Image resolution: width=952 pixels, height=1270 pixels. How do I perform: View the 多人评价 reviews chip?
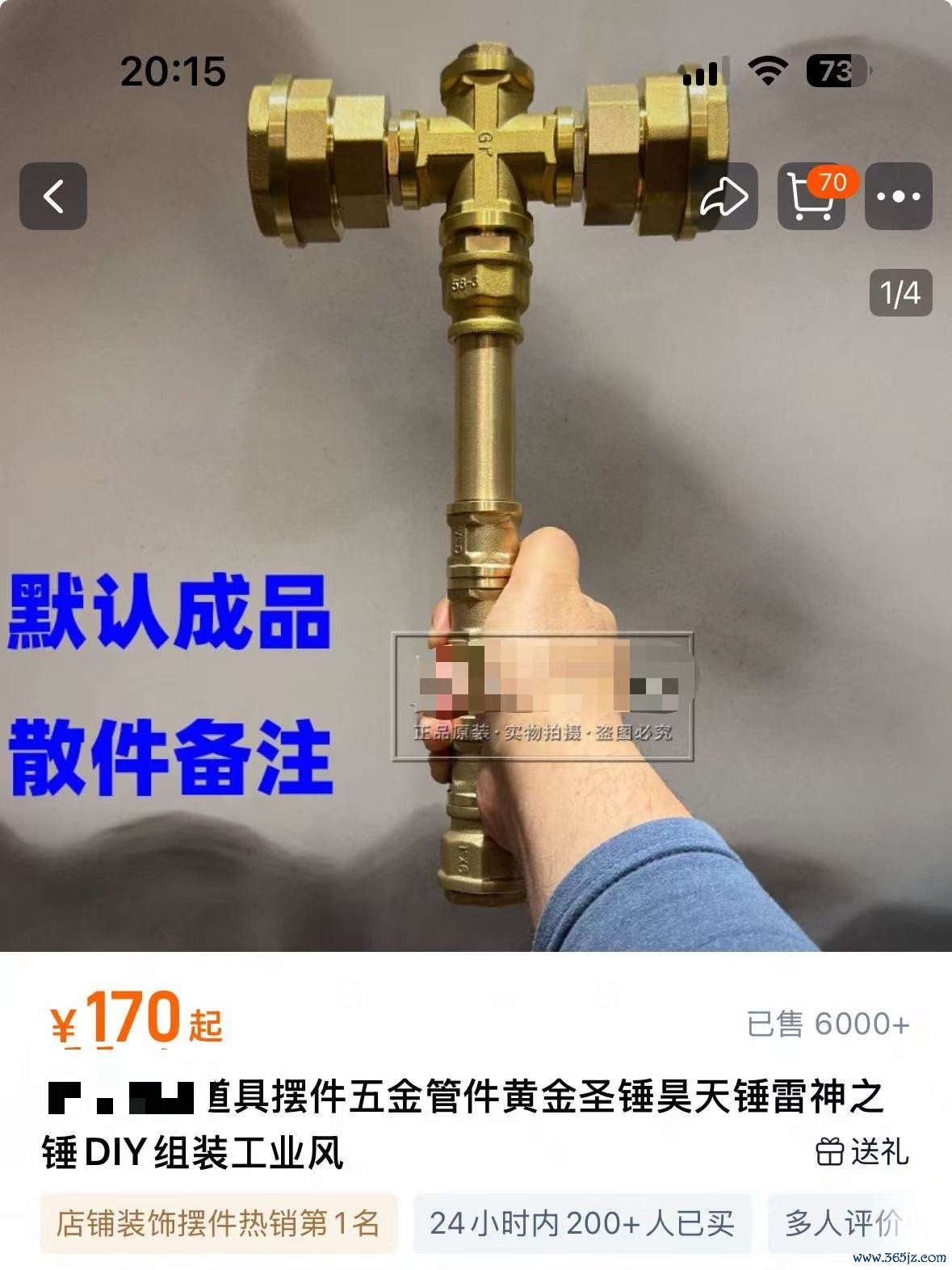(843, 1223)
